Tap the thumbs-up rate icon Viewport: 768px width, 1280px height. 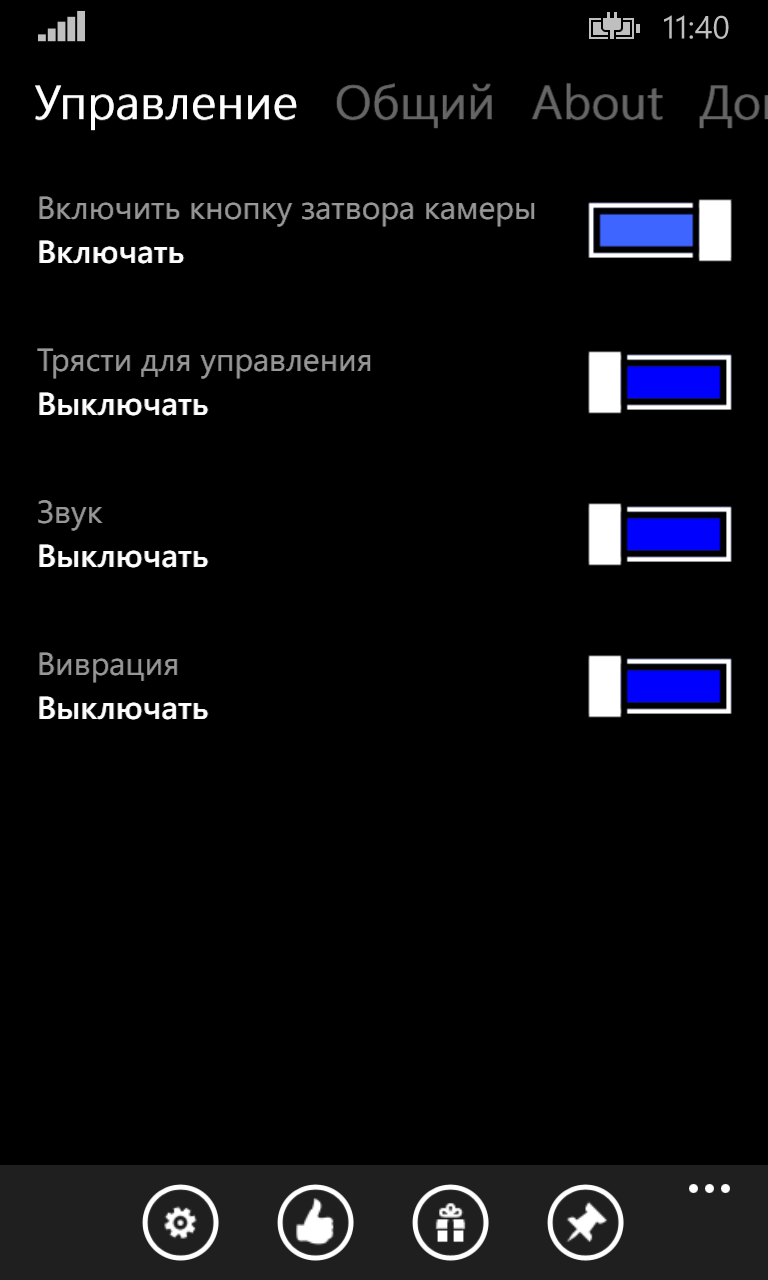(x=316, y=1223)
